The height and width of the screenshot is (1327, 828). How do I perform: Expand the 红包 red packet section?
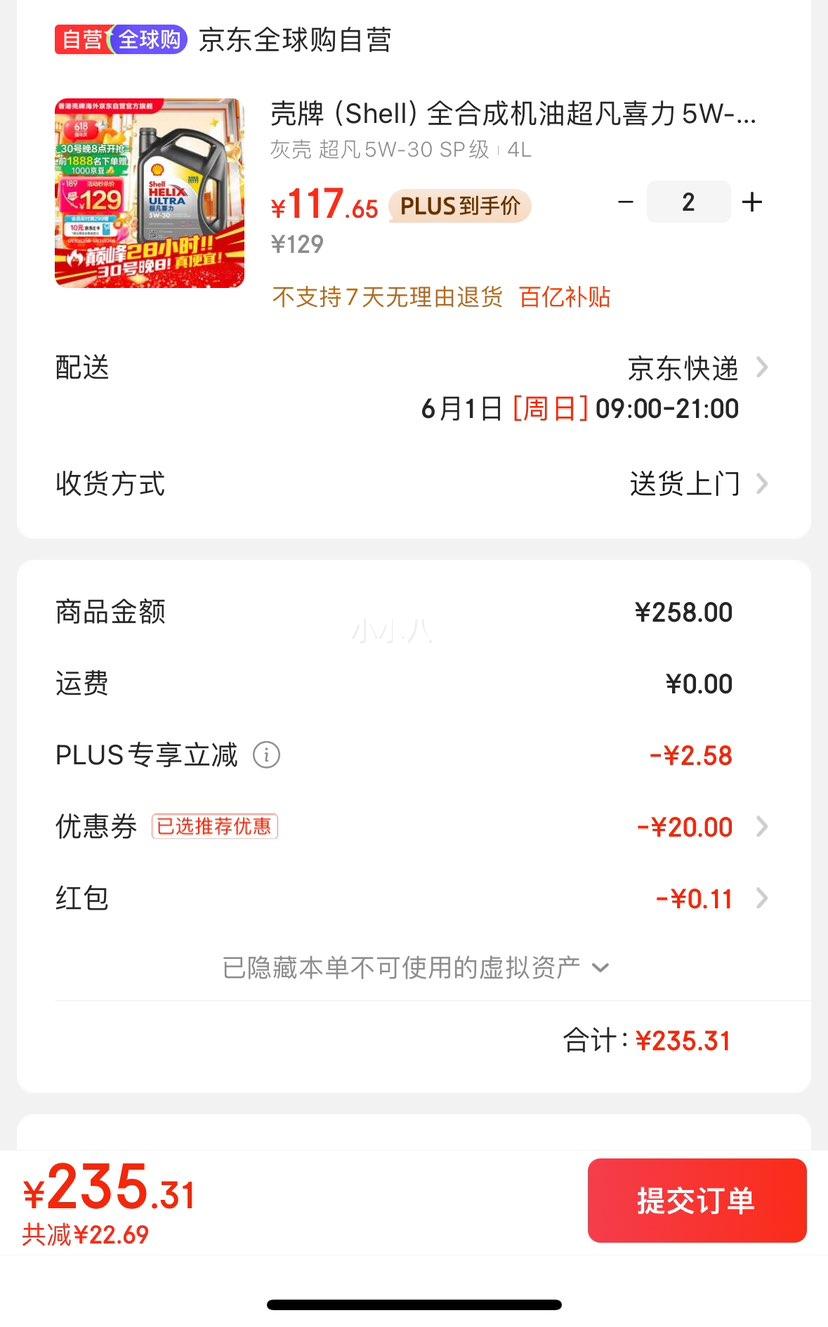[x=762, y=898]
